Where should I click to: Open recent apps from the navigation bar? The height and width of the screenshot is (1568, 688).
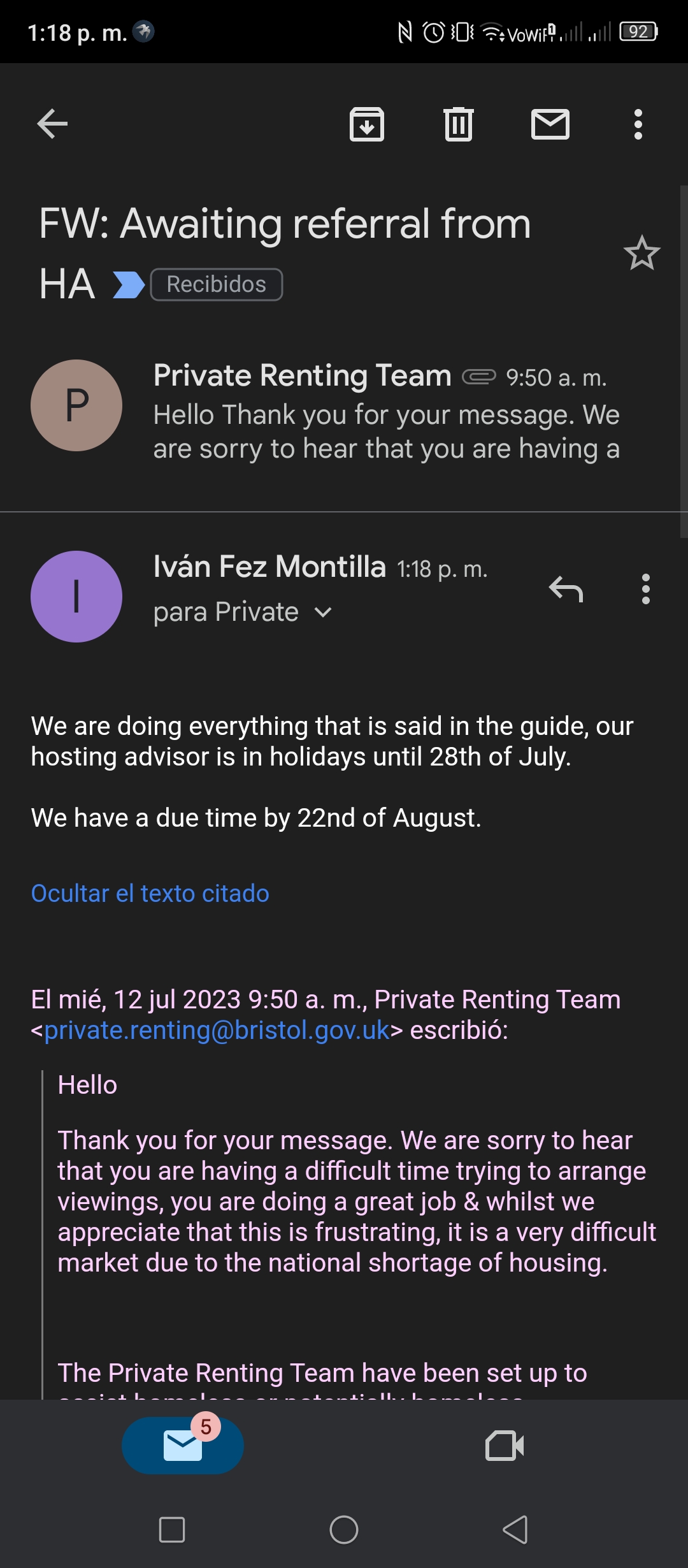[172, 1530]
